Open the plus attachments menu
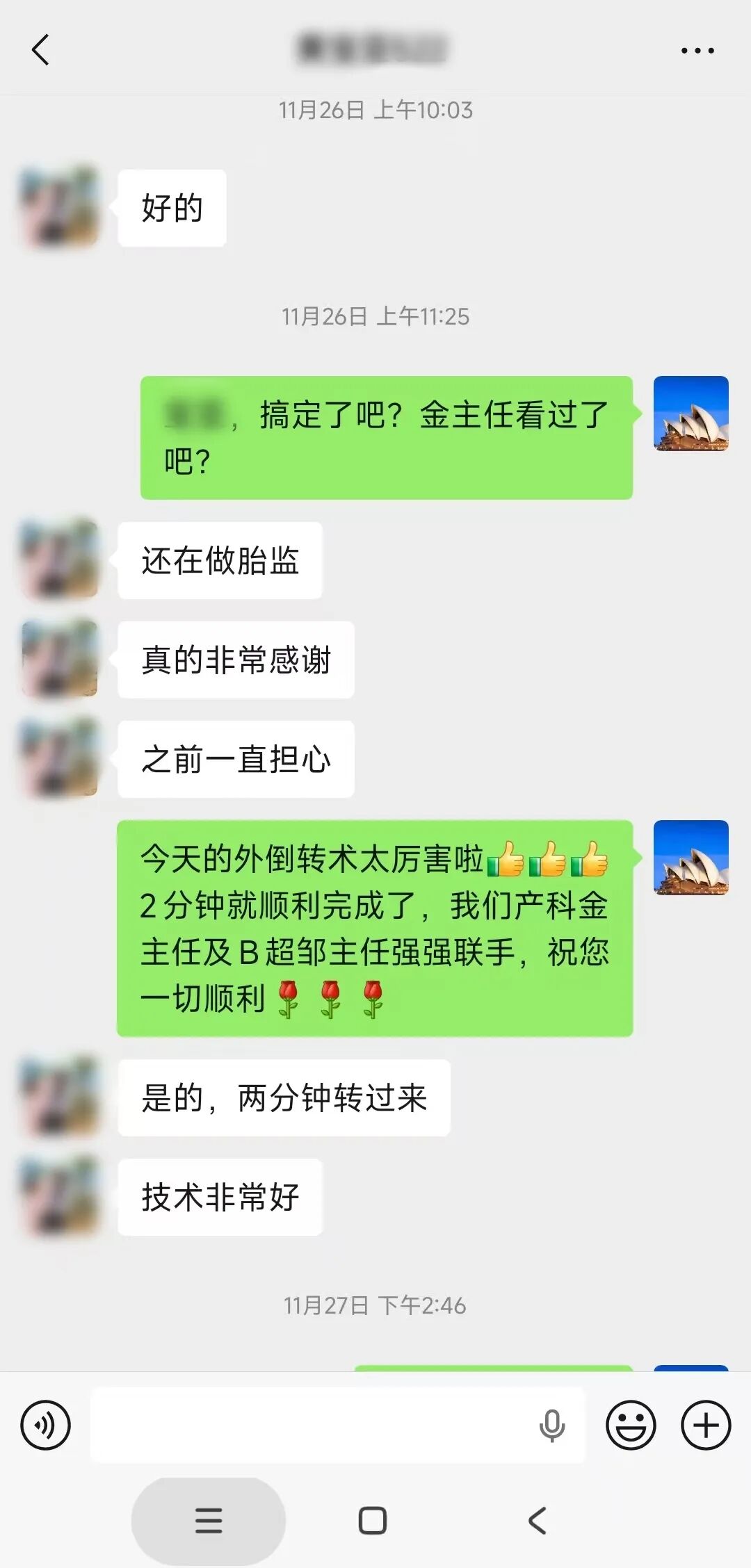Screen dimensions: 751x1568 705,1426
